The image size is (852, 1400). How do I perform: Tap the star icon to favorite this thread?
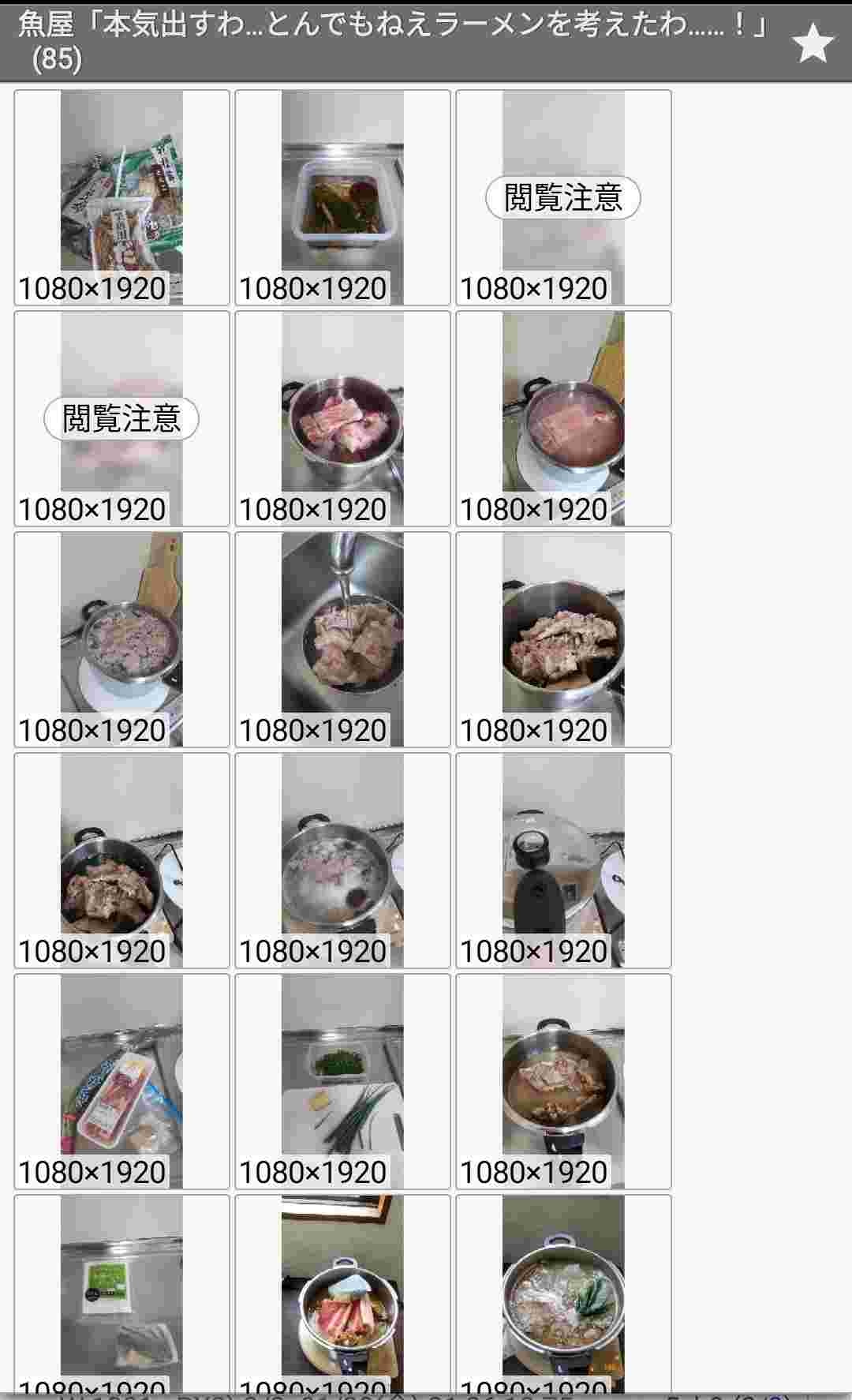click(813, 43)
